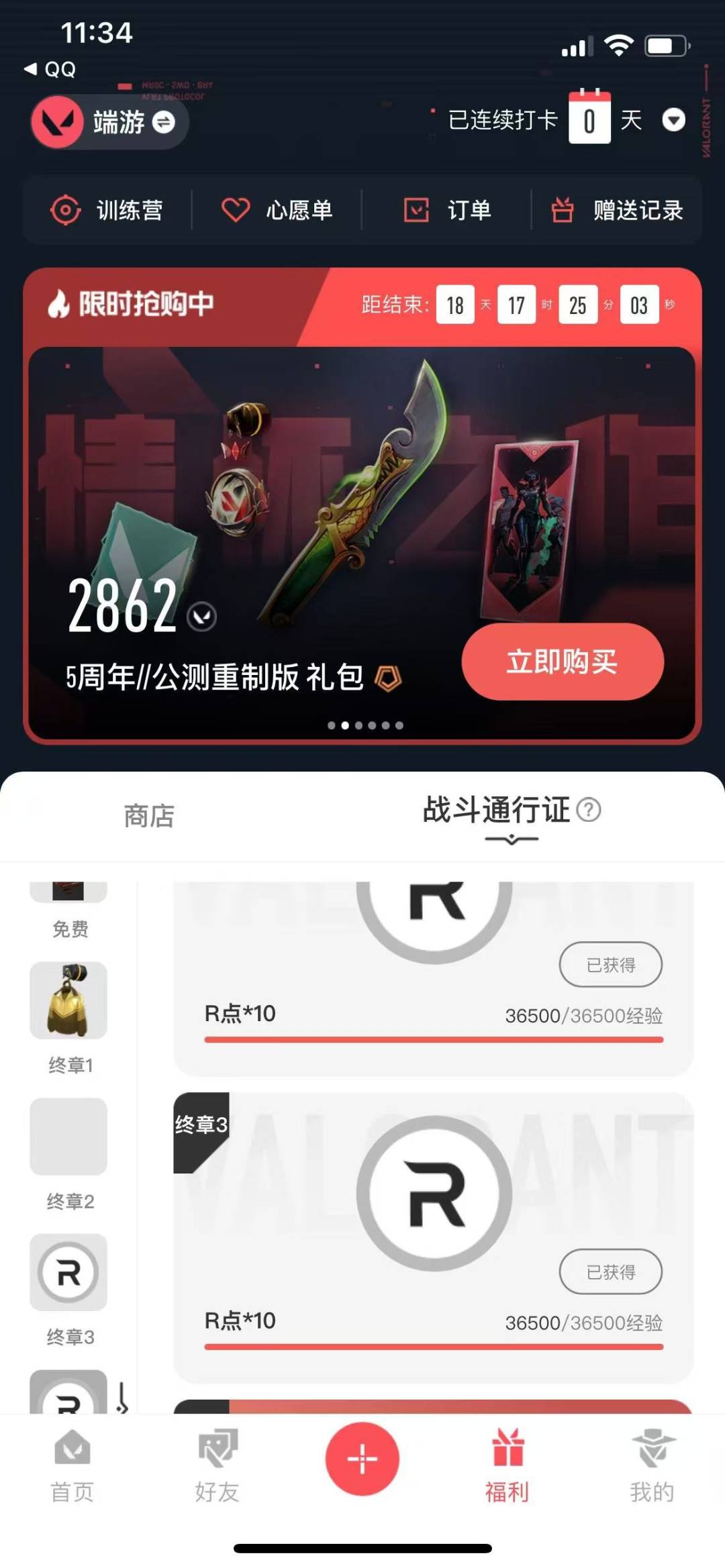The width and height of the screenshot is (725, 1568).
Task: Switch to the 商店 tab
Action: 149,816
